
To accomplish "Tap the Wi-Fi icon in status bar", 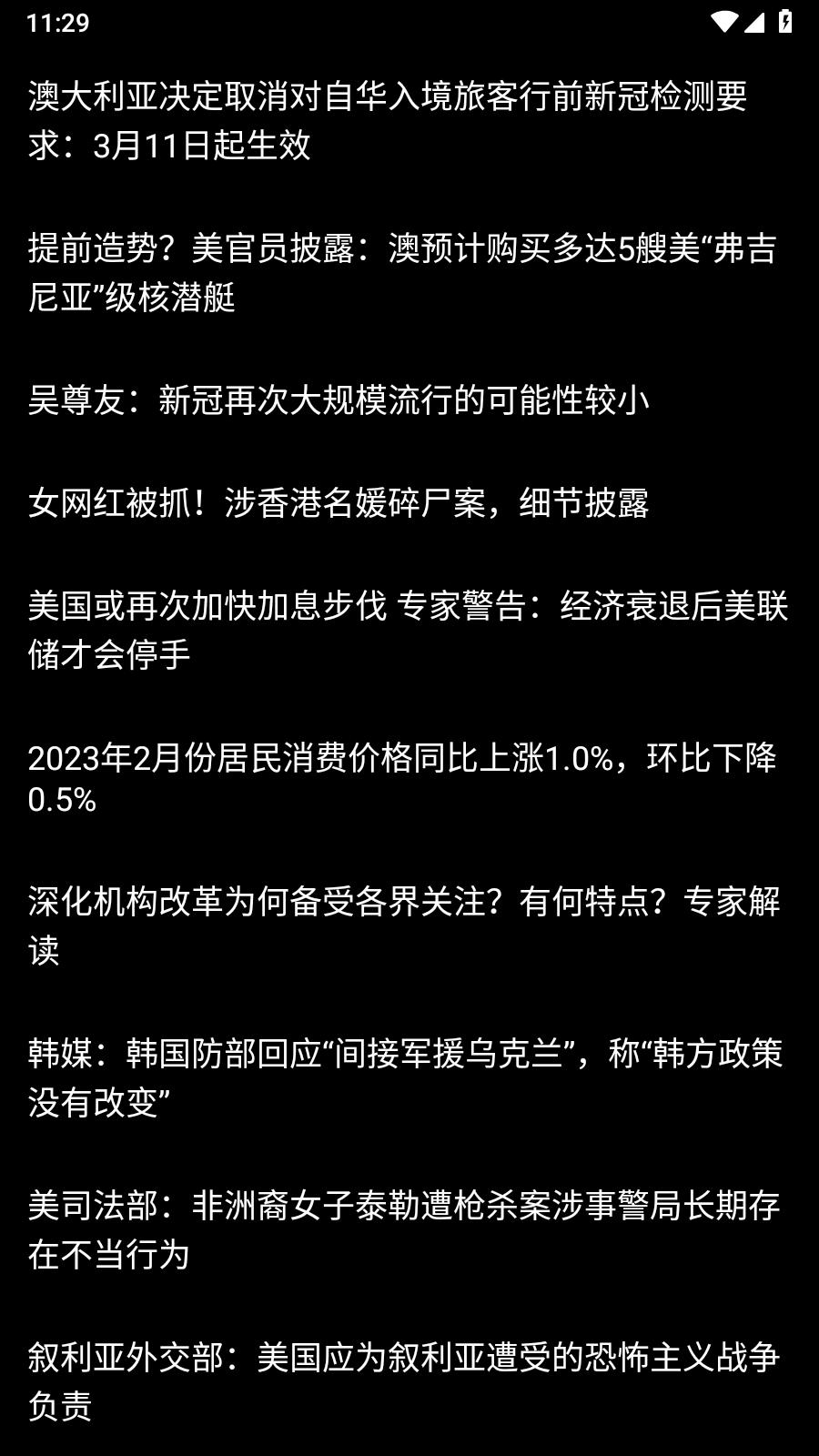I will (725, 23).
